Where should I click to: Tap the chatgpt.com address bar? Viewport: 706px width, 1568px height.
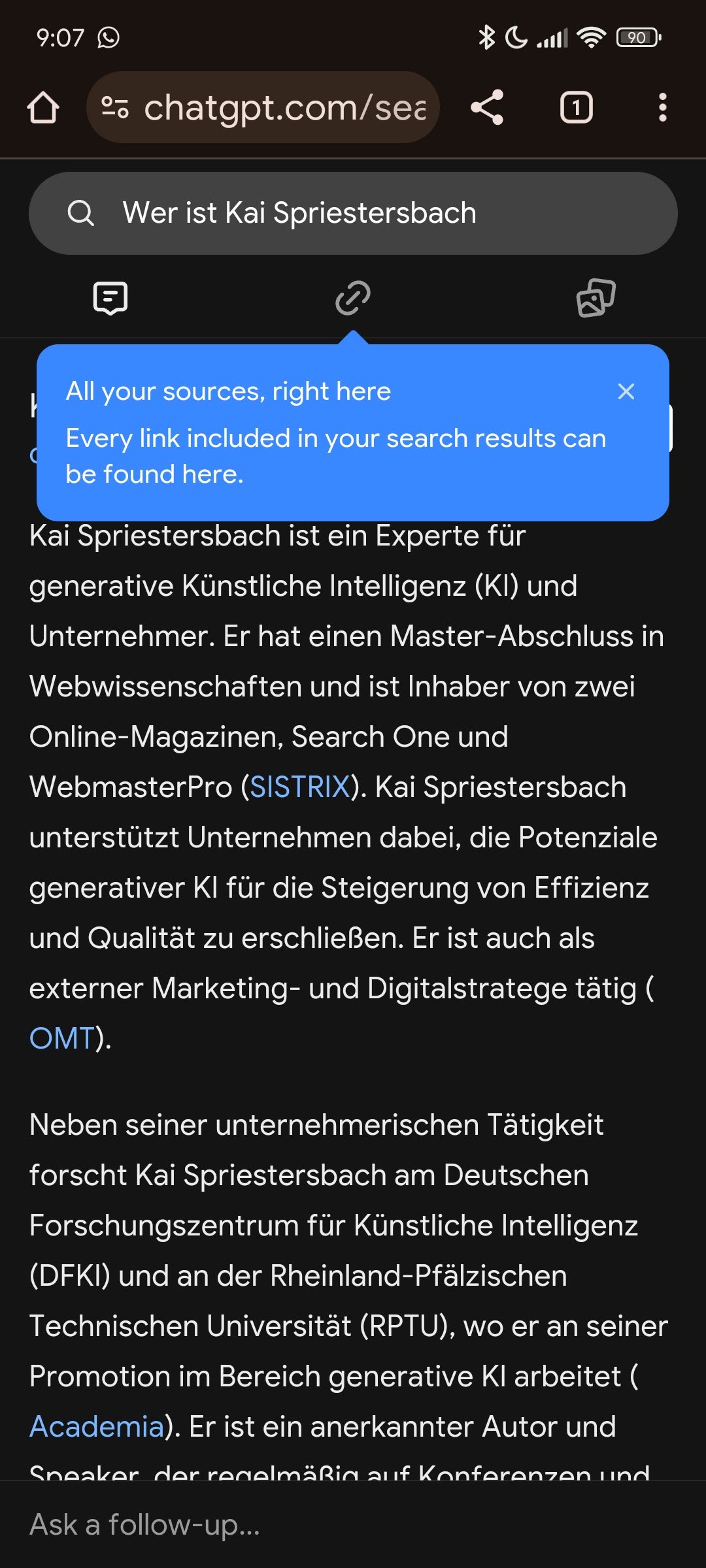tap(263, 107)
